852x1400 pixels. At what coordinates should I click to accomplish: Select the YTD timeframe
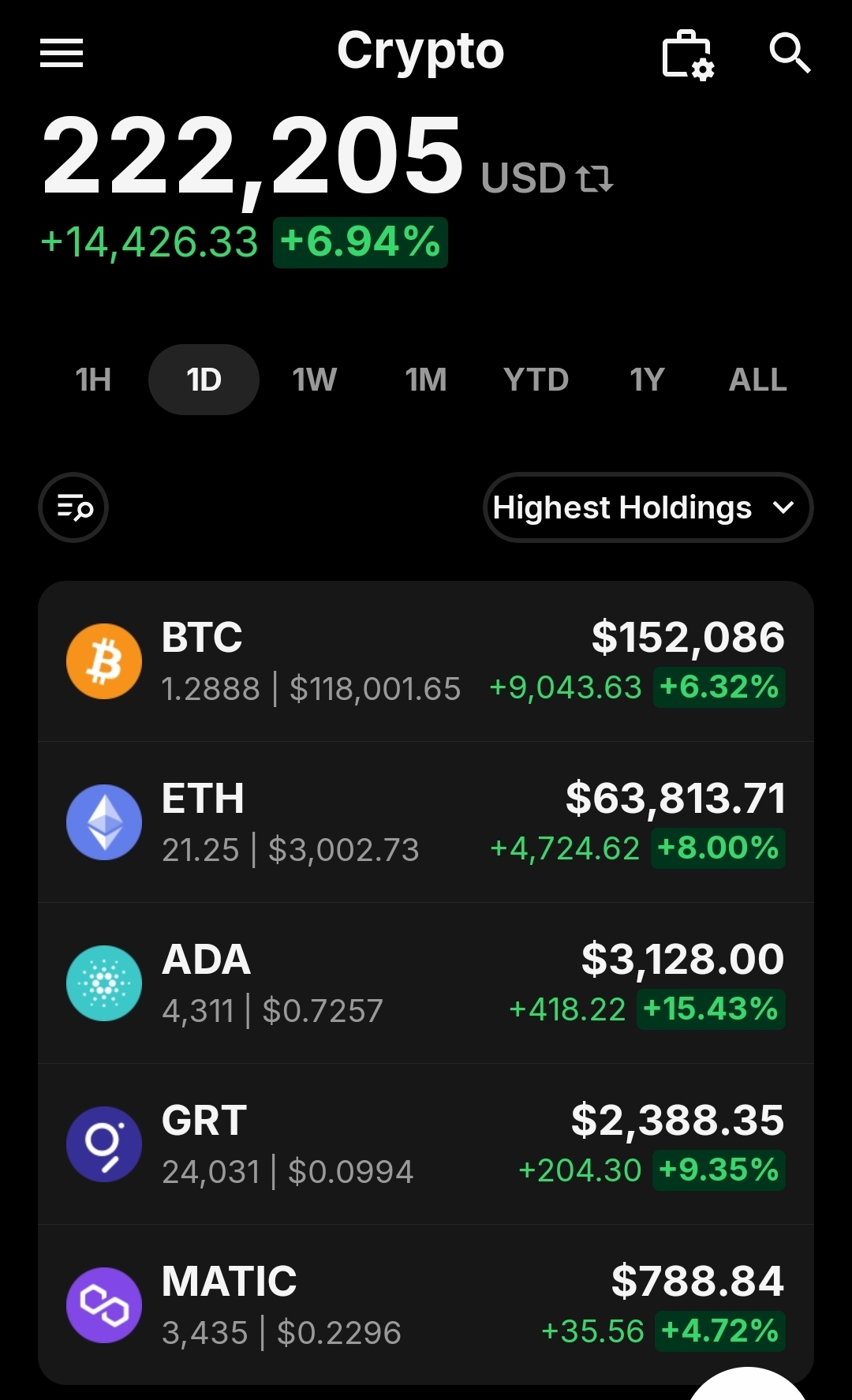(536, 380)
